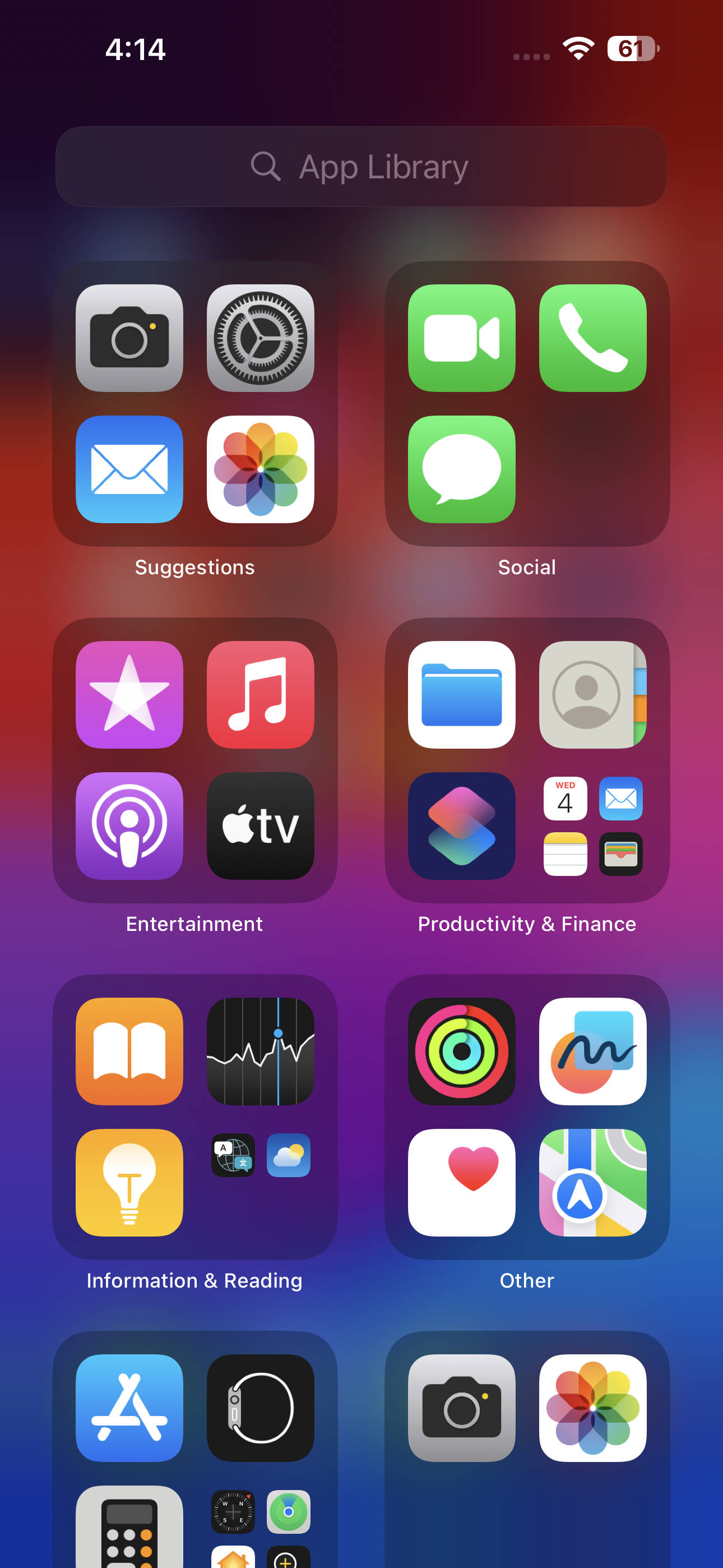This screenshot has height=1568, width=723.
Task: Launch the Health app
Action: pos(461,1183)
